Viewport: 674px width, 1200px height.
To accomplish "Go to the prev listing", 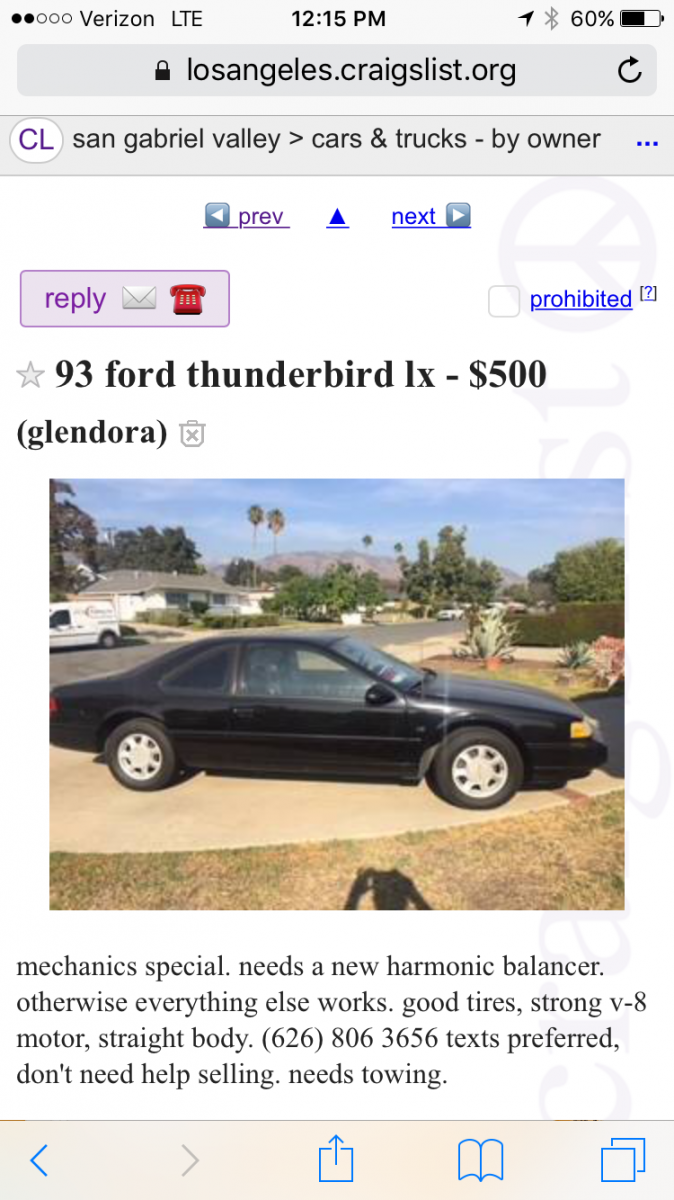I will pos(246,216).
